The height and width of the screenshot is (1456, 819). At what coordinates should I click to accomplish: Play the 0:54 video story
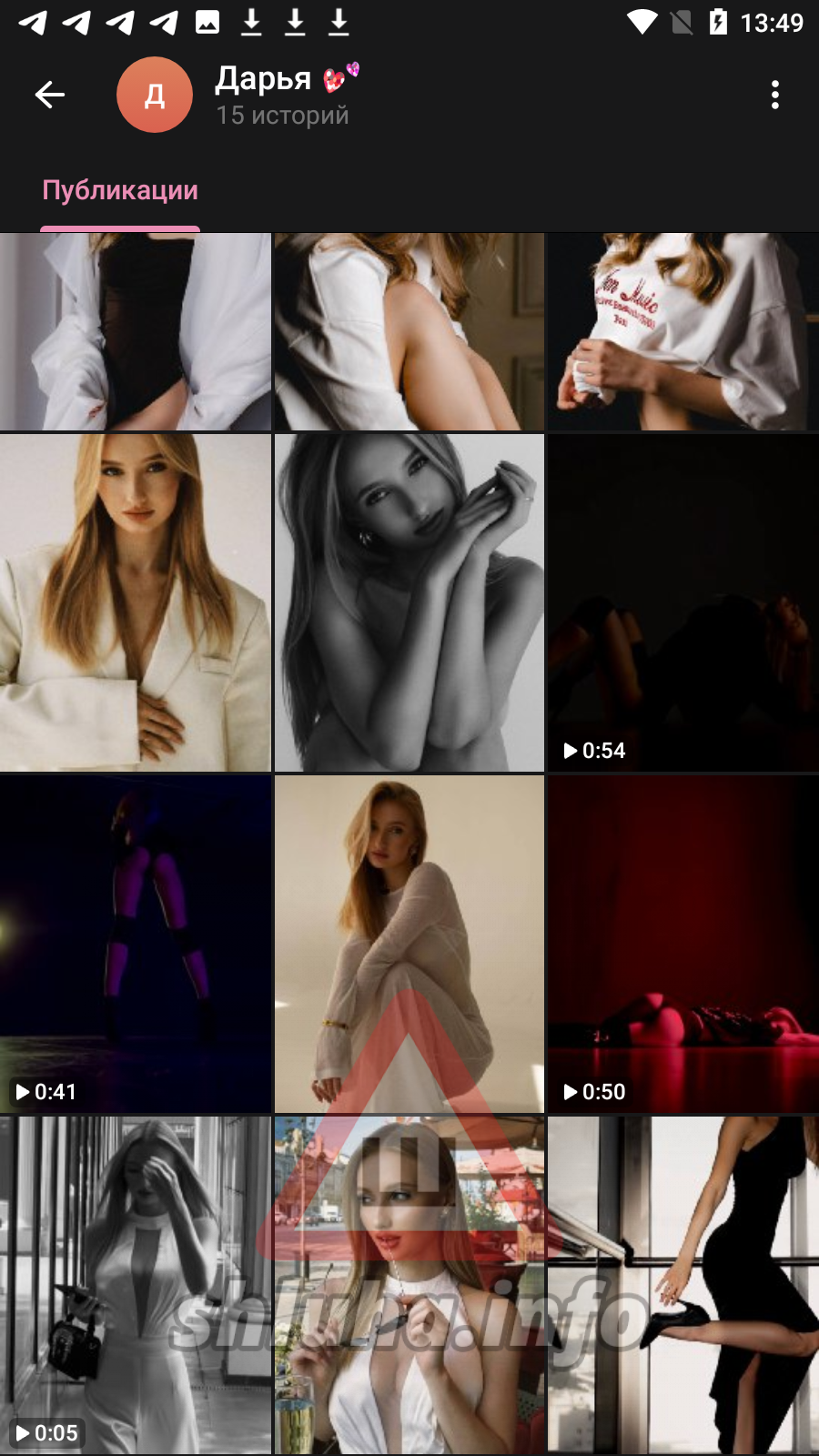point(682,602)
